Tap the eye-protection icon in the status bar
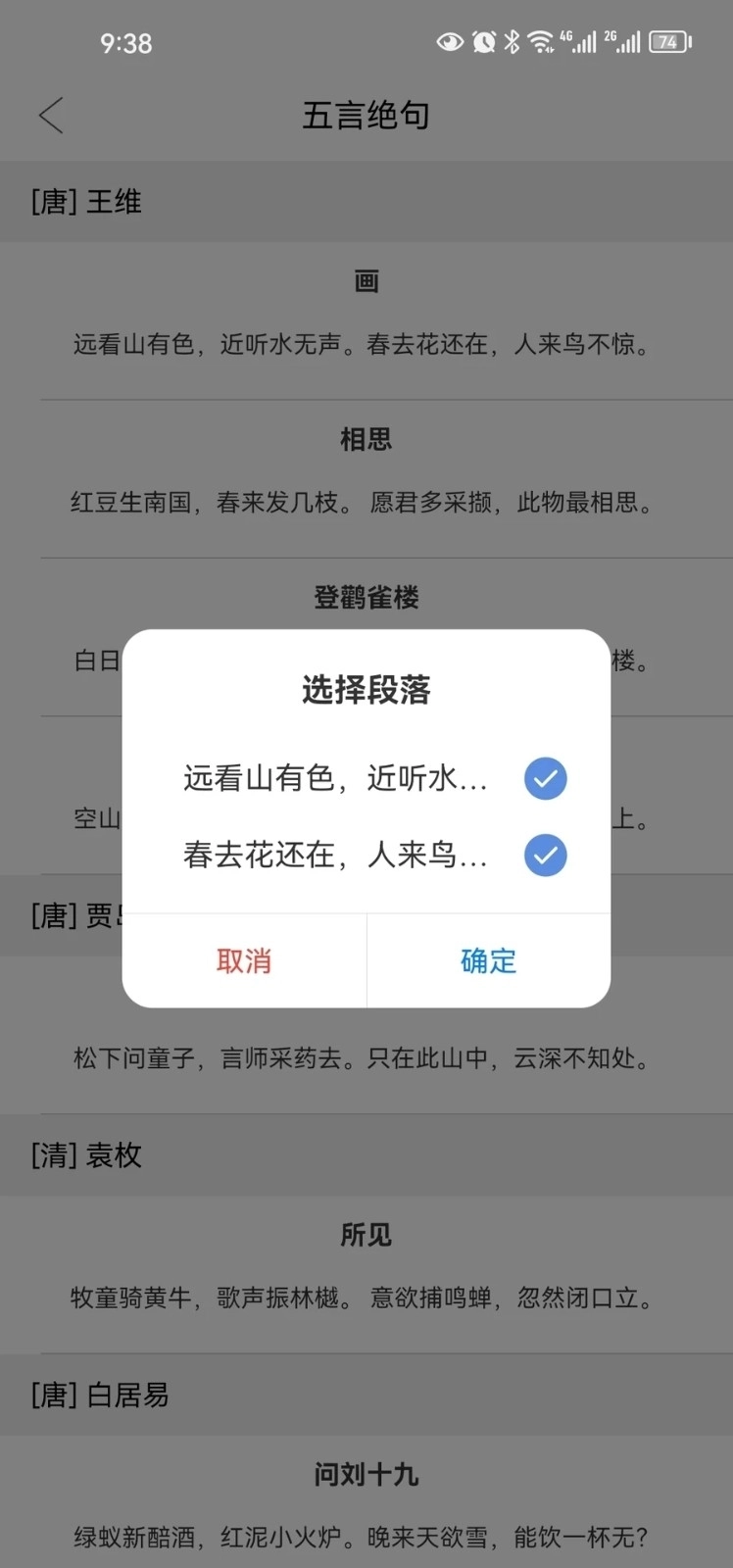 point(450,42)
